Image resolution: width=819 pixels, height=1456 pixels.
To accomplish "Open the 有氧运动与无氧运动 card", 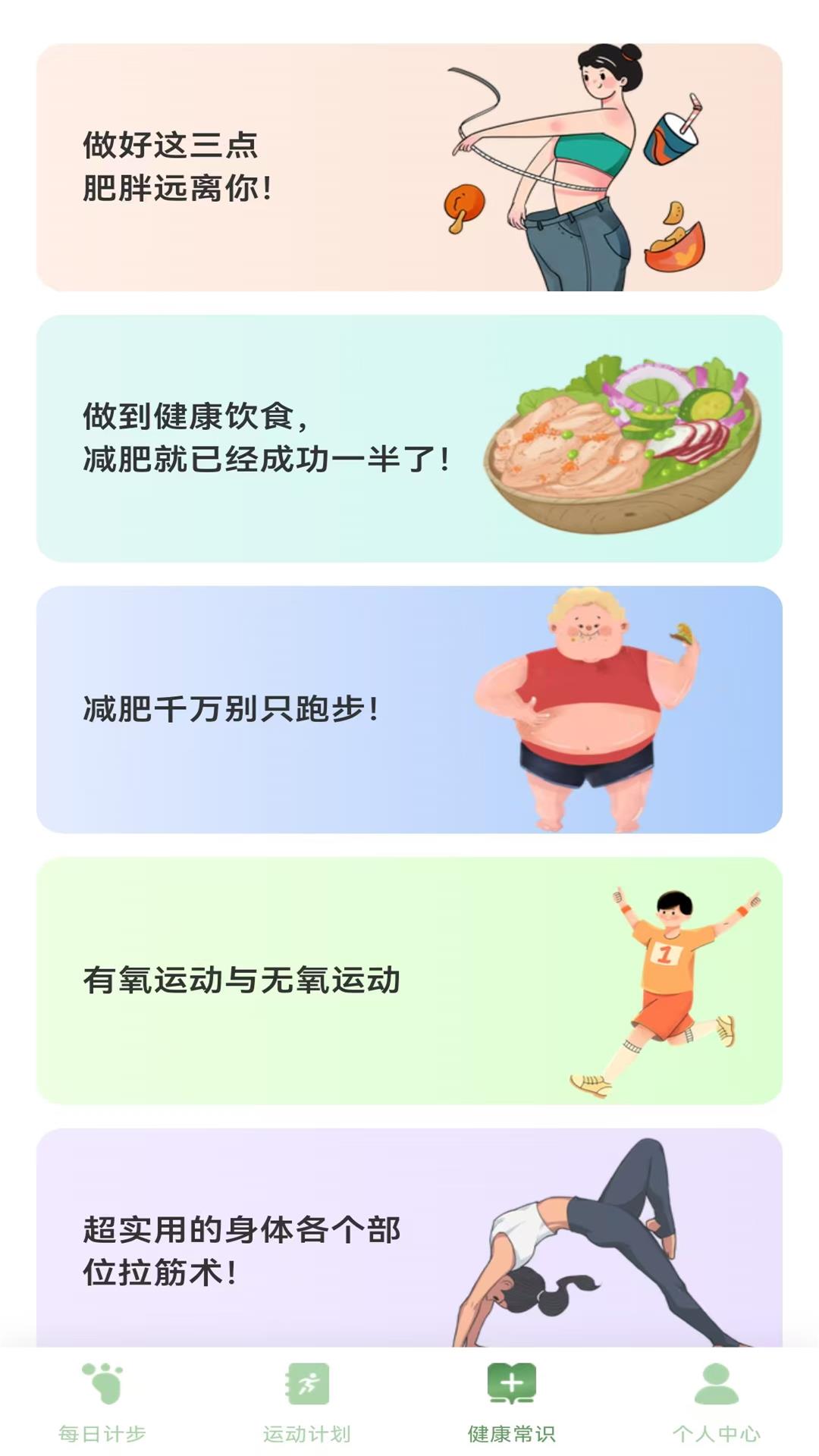I will 409,980.
